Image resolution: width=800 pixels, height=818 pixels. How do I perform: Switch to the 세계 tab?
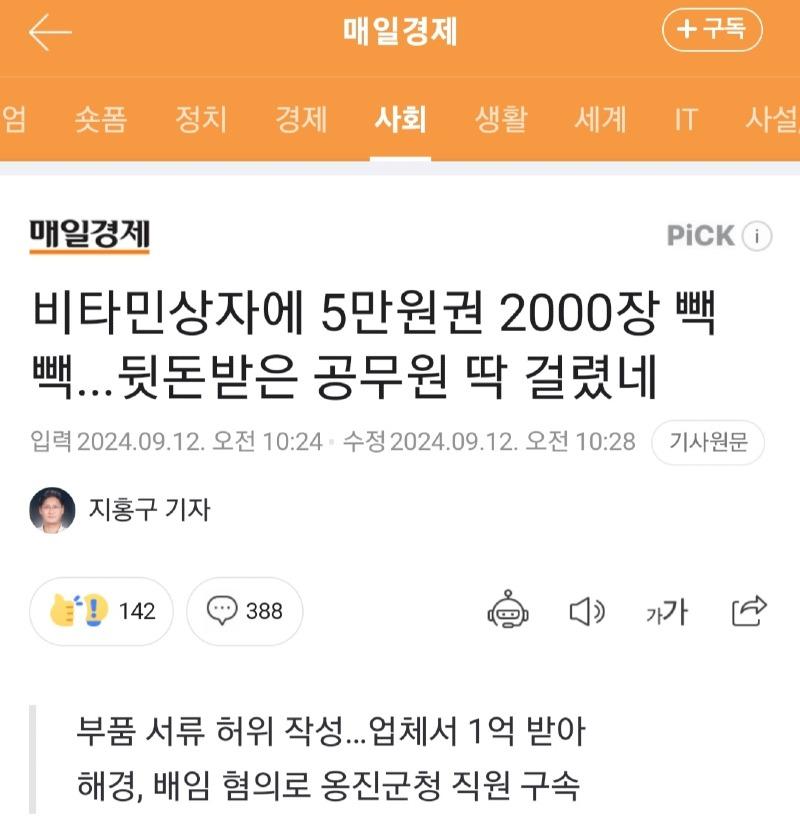[600, 121]
